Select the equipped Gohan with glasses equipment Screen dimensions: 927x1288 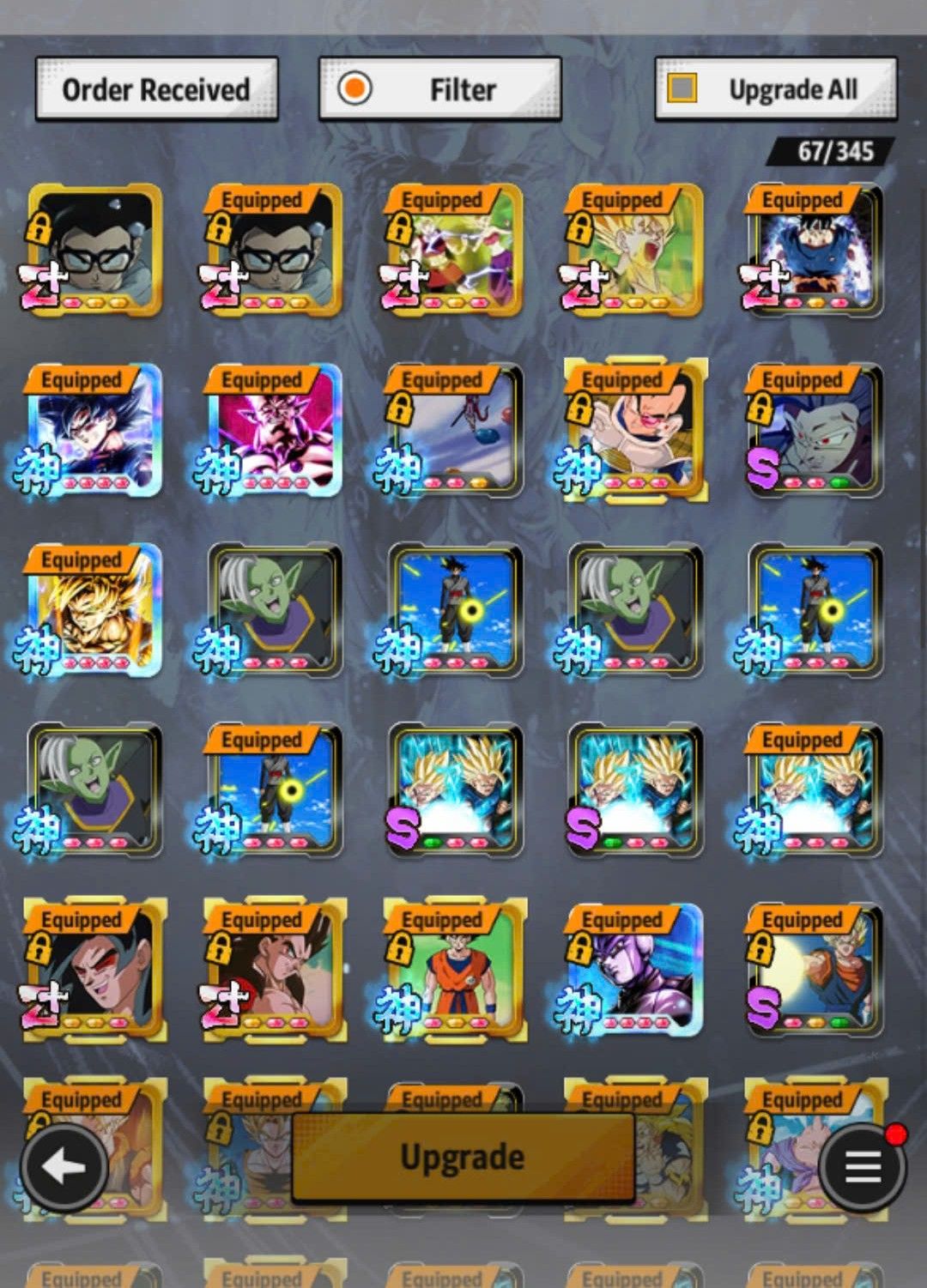pos(275,251)
